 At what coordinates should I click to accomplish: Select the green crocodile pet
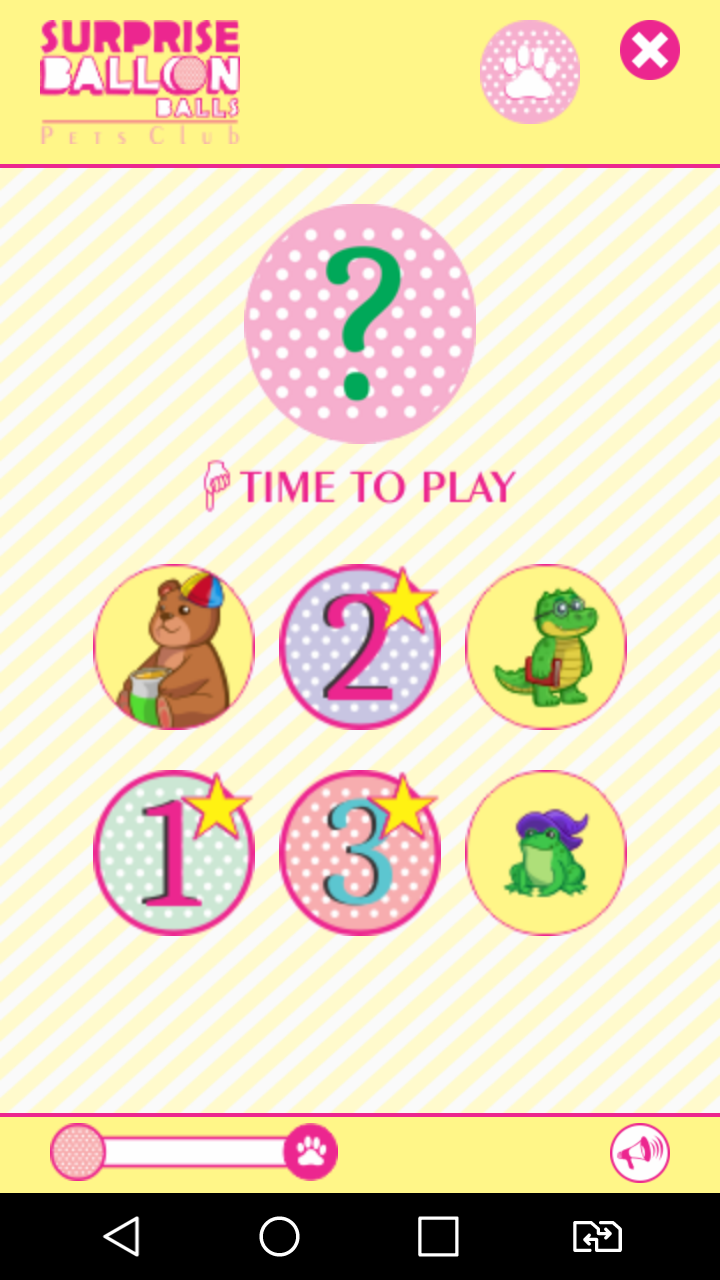pos(546,647)
